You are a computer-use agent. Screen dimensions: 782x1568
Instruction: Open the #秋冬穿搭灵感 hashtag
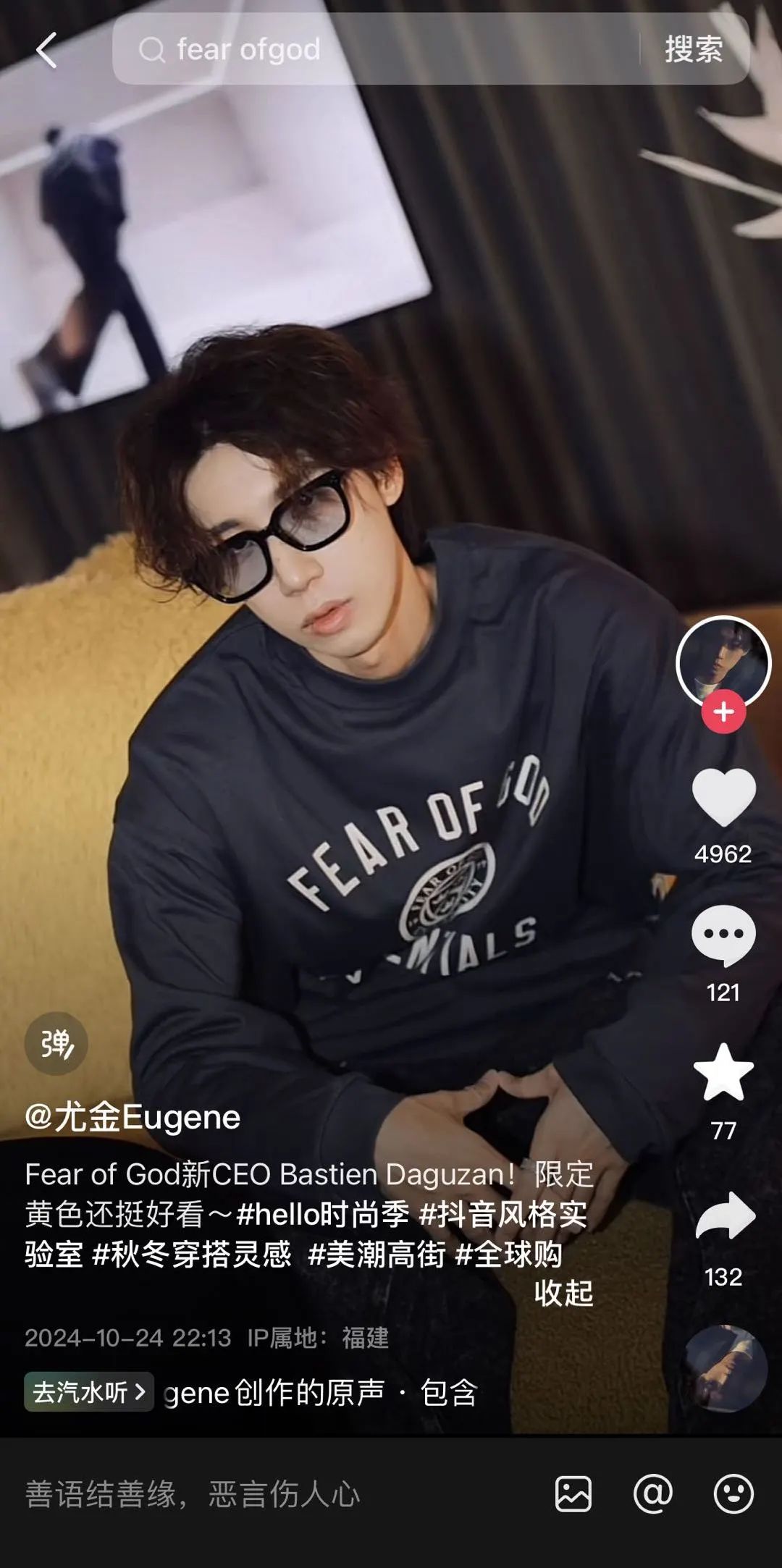[x=192, y=1255]
